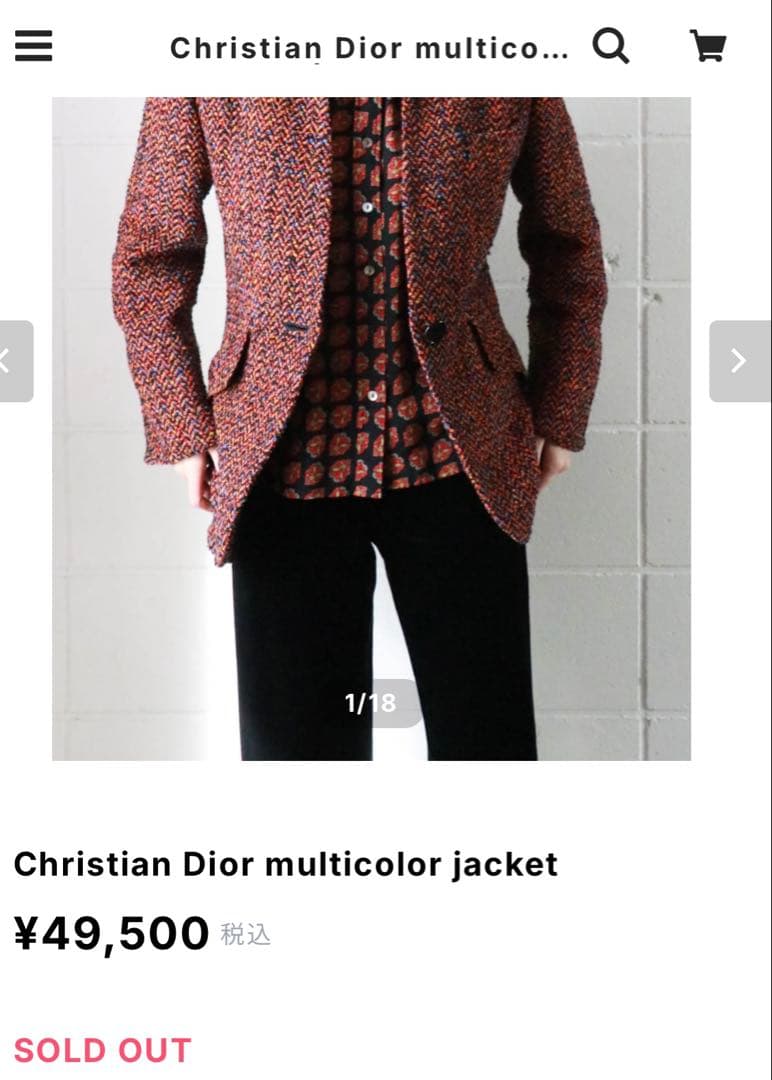Show the previous product photo
Viewport: 772px width, 1080px height.
[14, 361]
